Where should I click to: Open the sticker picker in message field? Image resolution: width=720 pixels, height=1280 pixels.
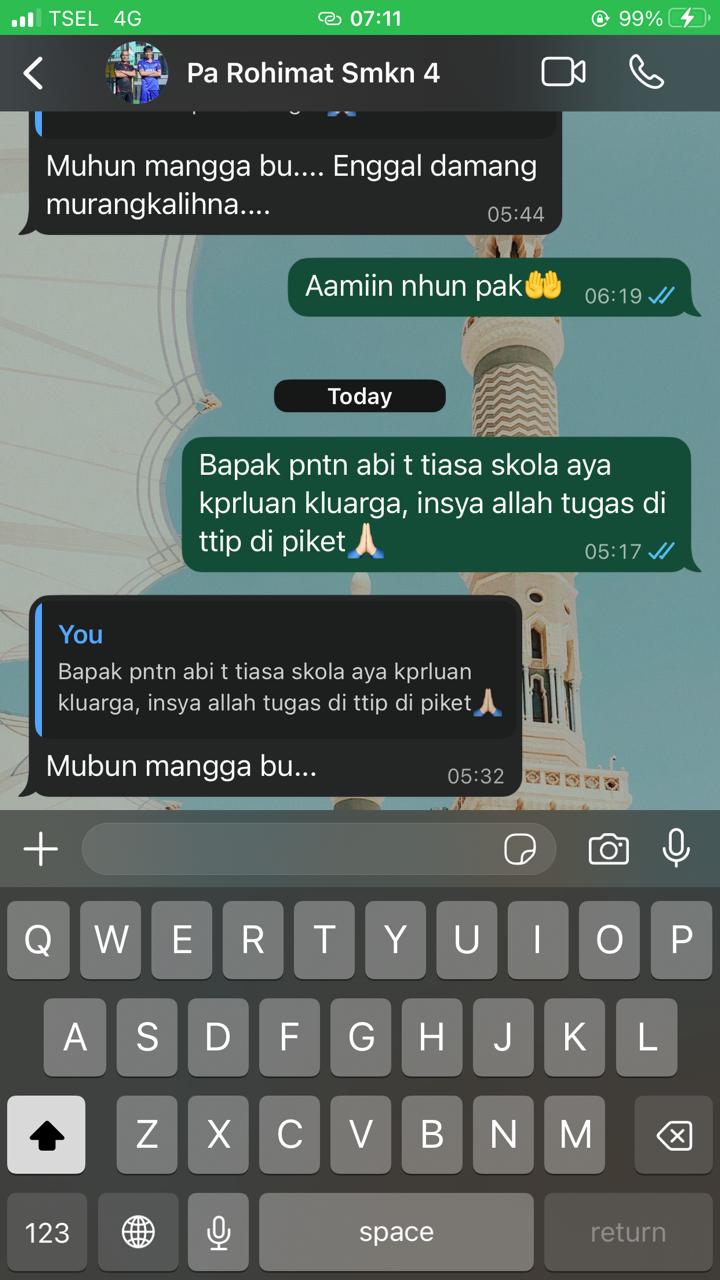coord(520,850)
